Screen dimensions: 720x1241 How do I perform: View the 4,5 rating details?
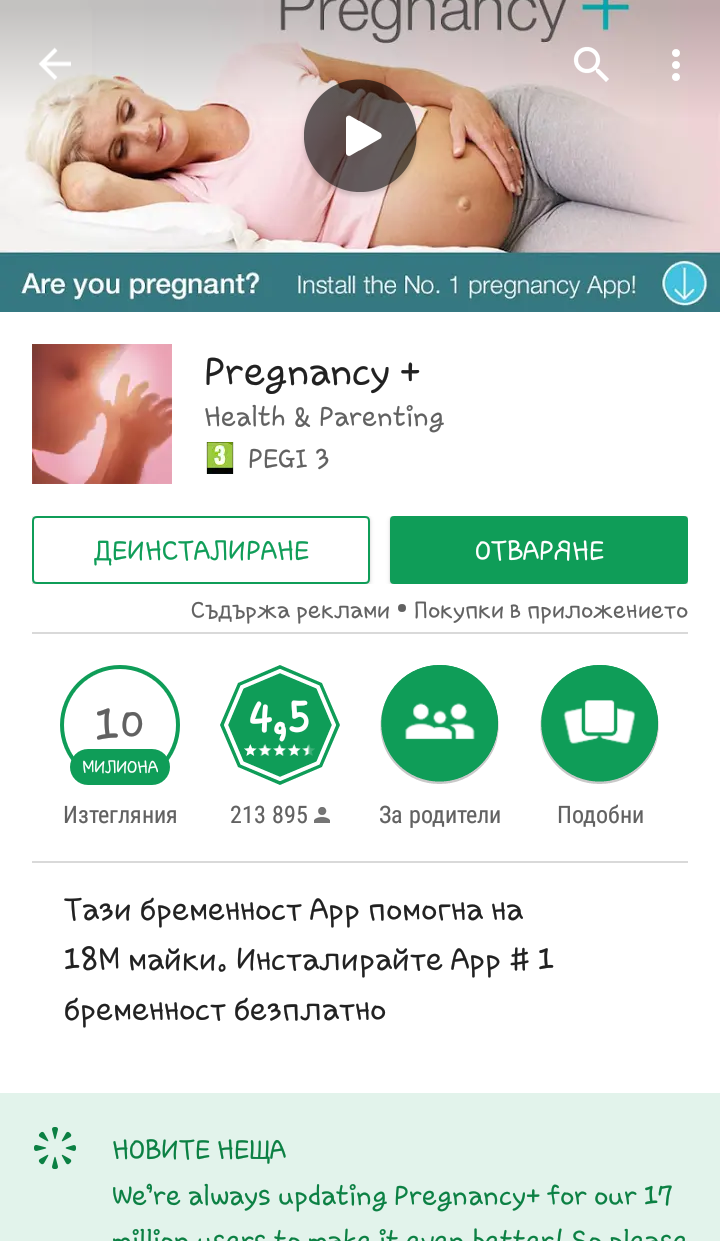pos(279,725)
